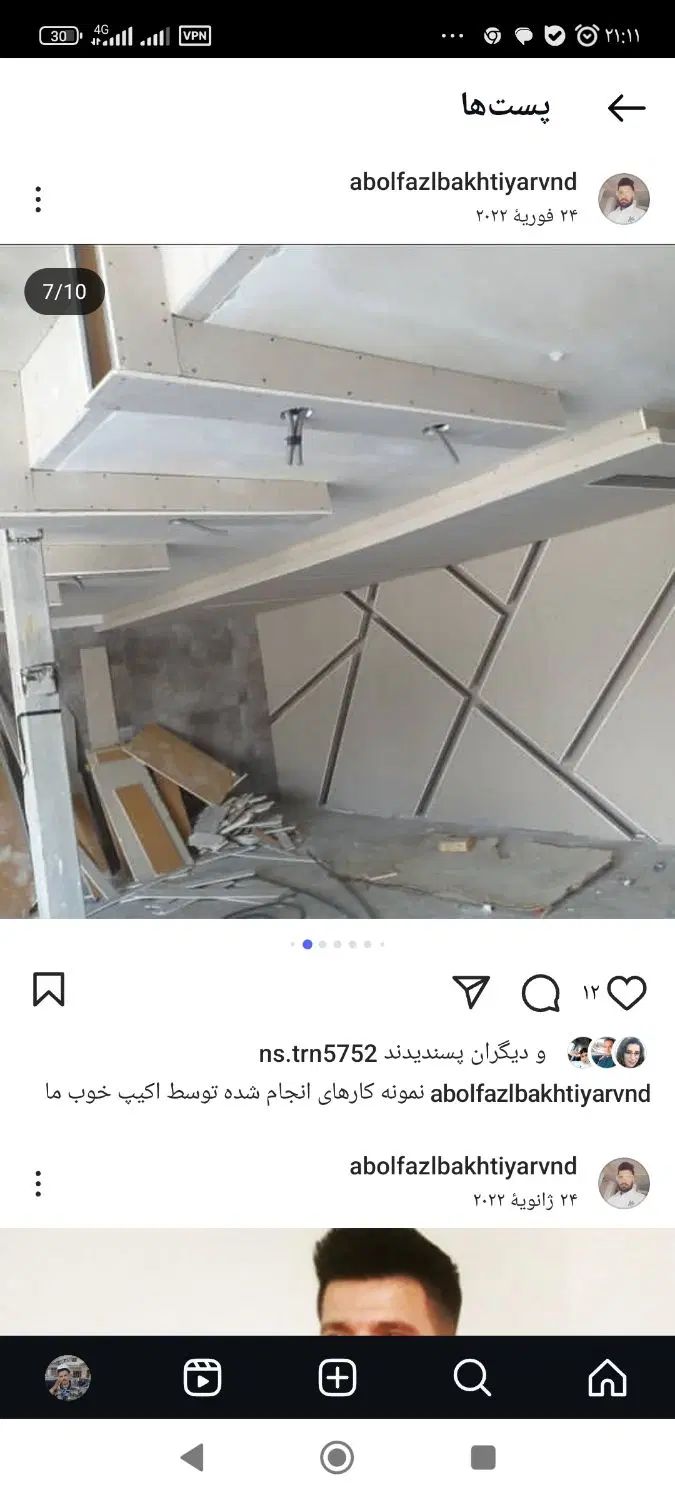Save the ceiling drywall post with bookmark

click(48, 990)
